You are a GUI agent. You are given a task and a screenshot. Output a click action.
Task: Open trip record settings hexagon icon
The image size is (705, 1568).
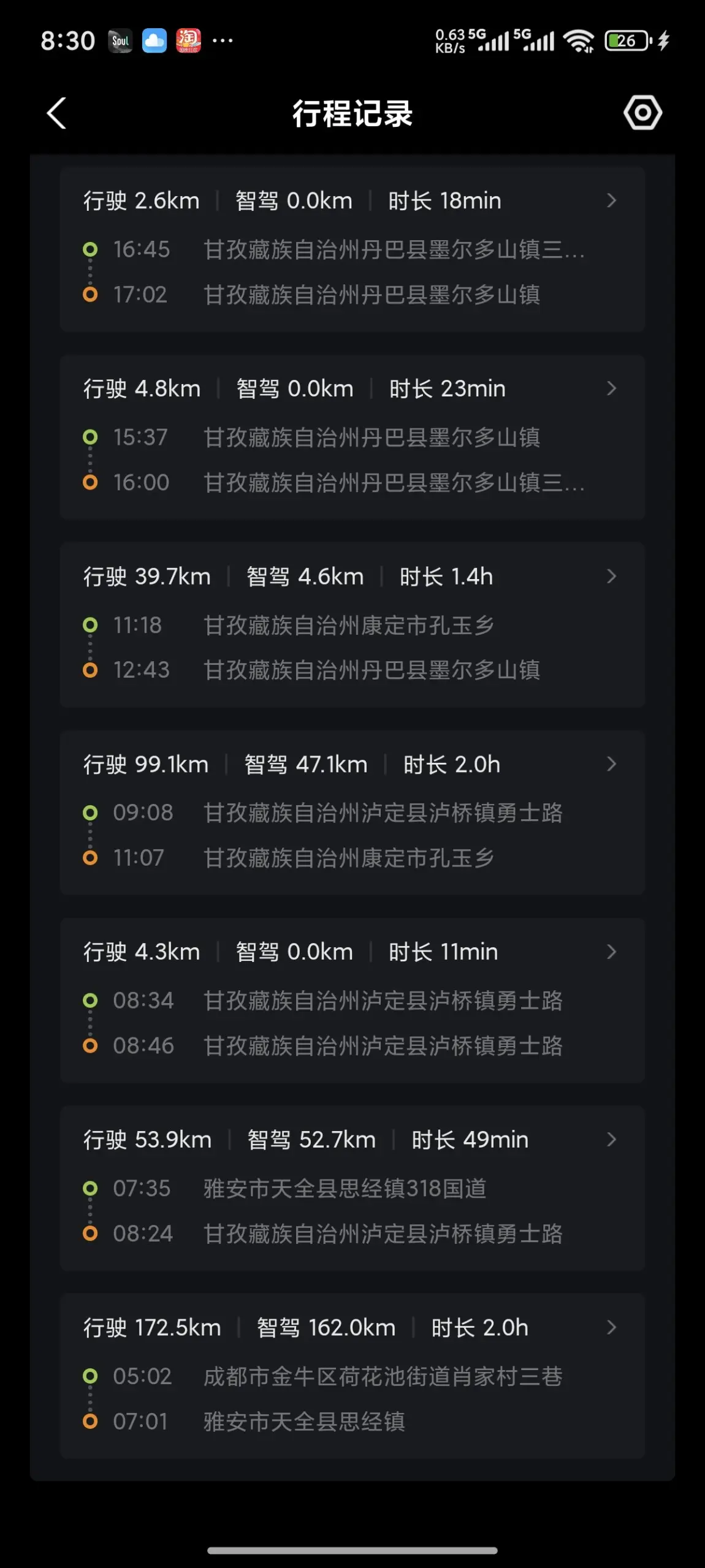(642, 113)
